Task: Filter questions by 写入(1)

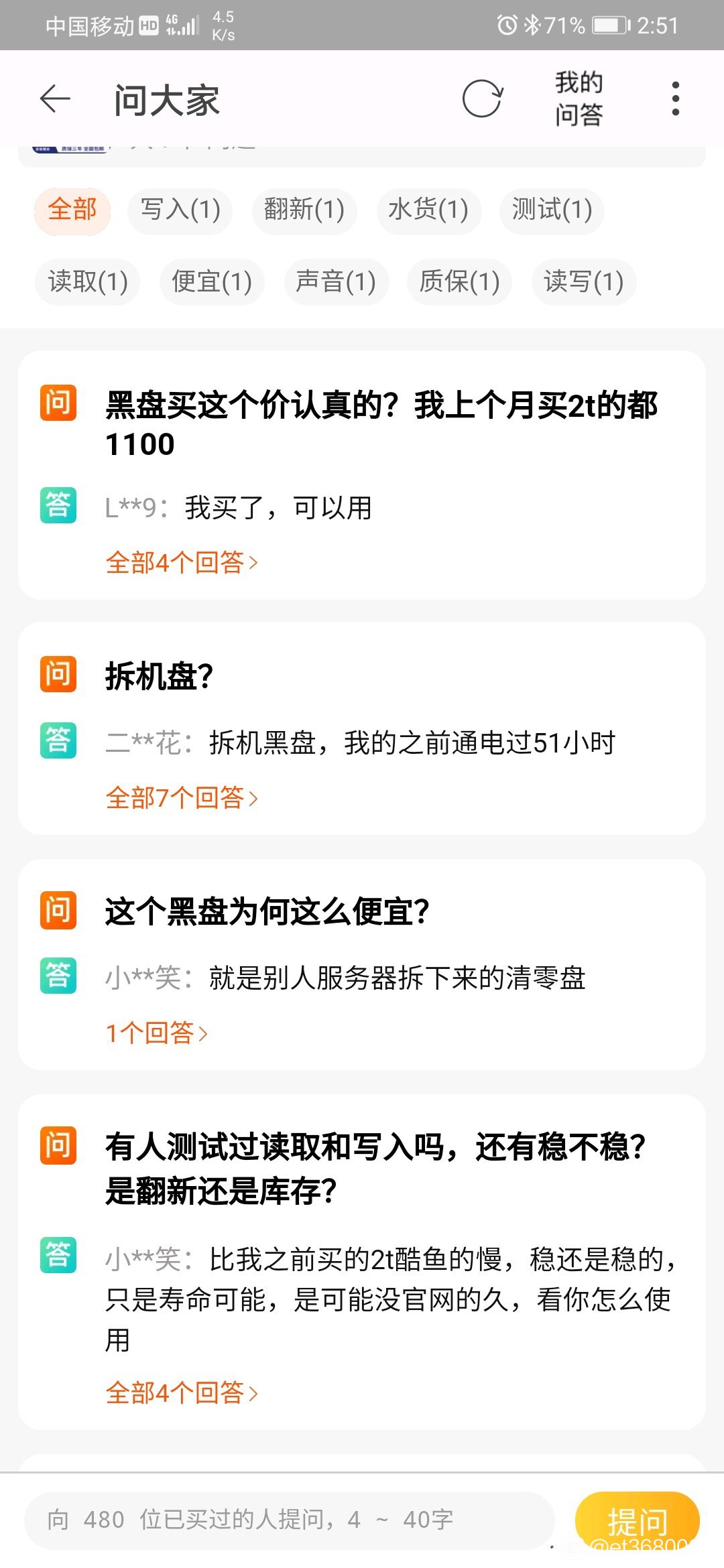Action: pyautogui.click(x=180, y=210)
